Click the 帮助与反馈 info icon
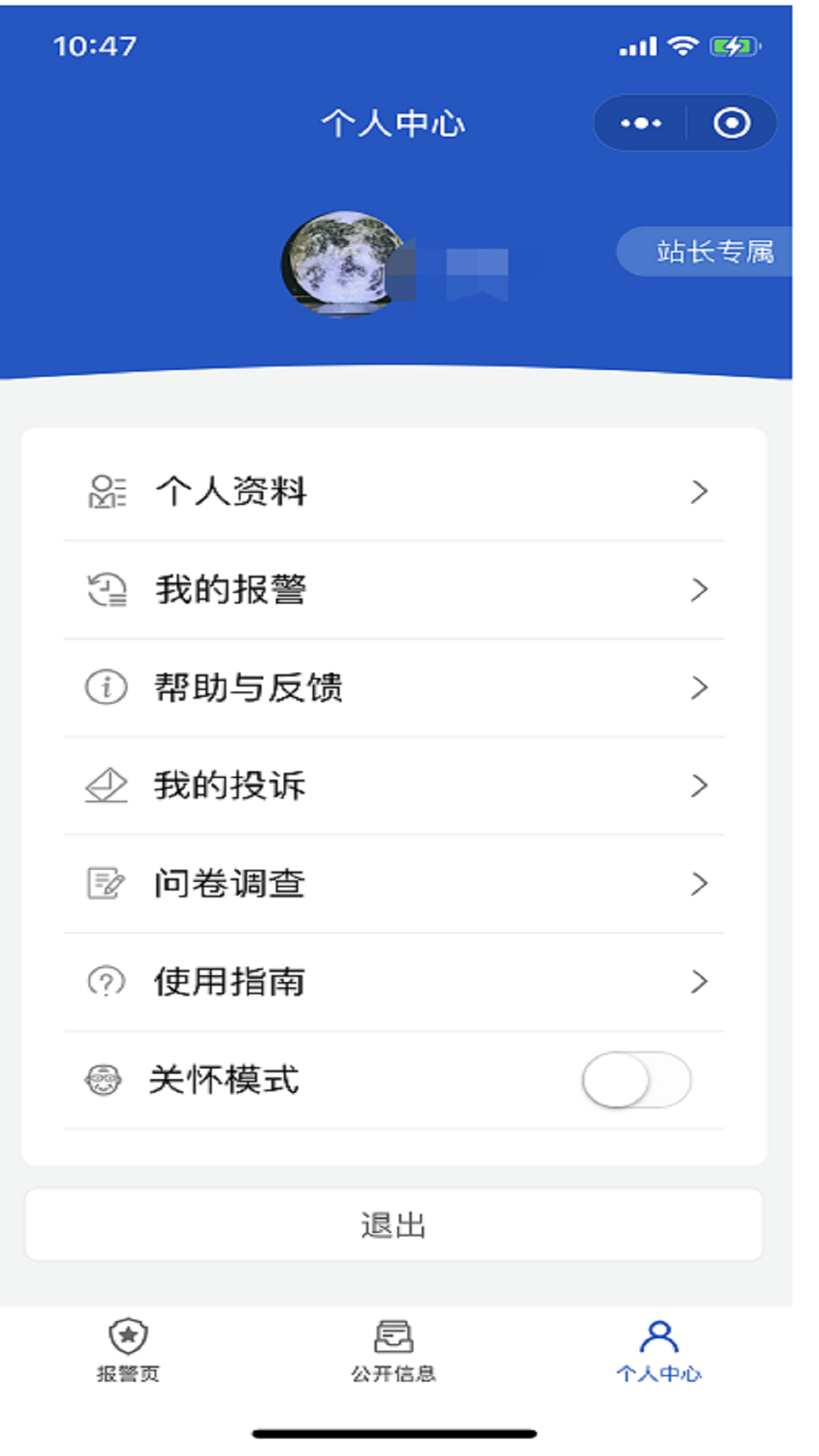 coord(105,689)
